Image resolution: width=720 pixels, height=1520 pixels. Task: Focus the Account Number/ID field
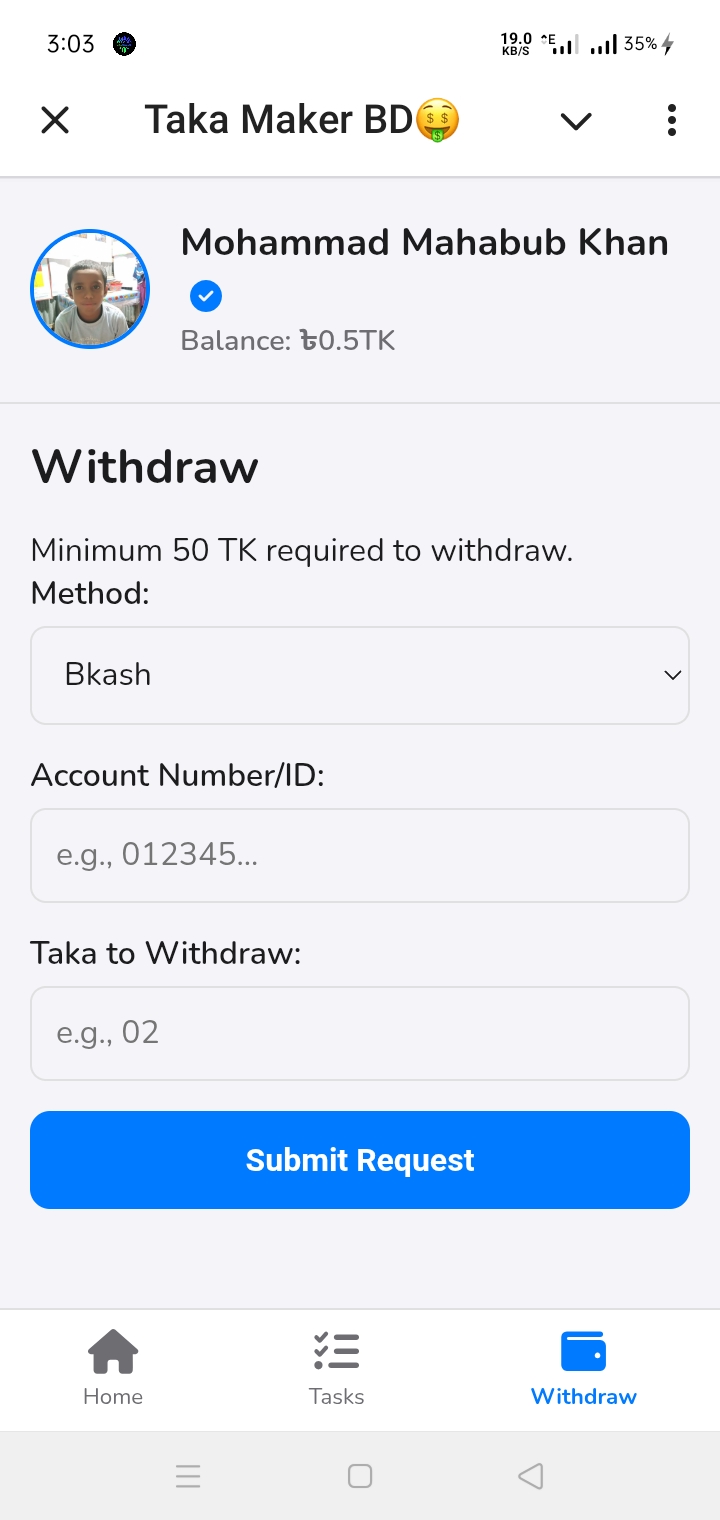click(x=360, y=855)
